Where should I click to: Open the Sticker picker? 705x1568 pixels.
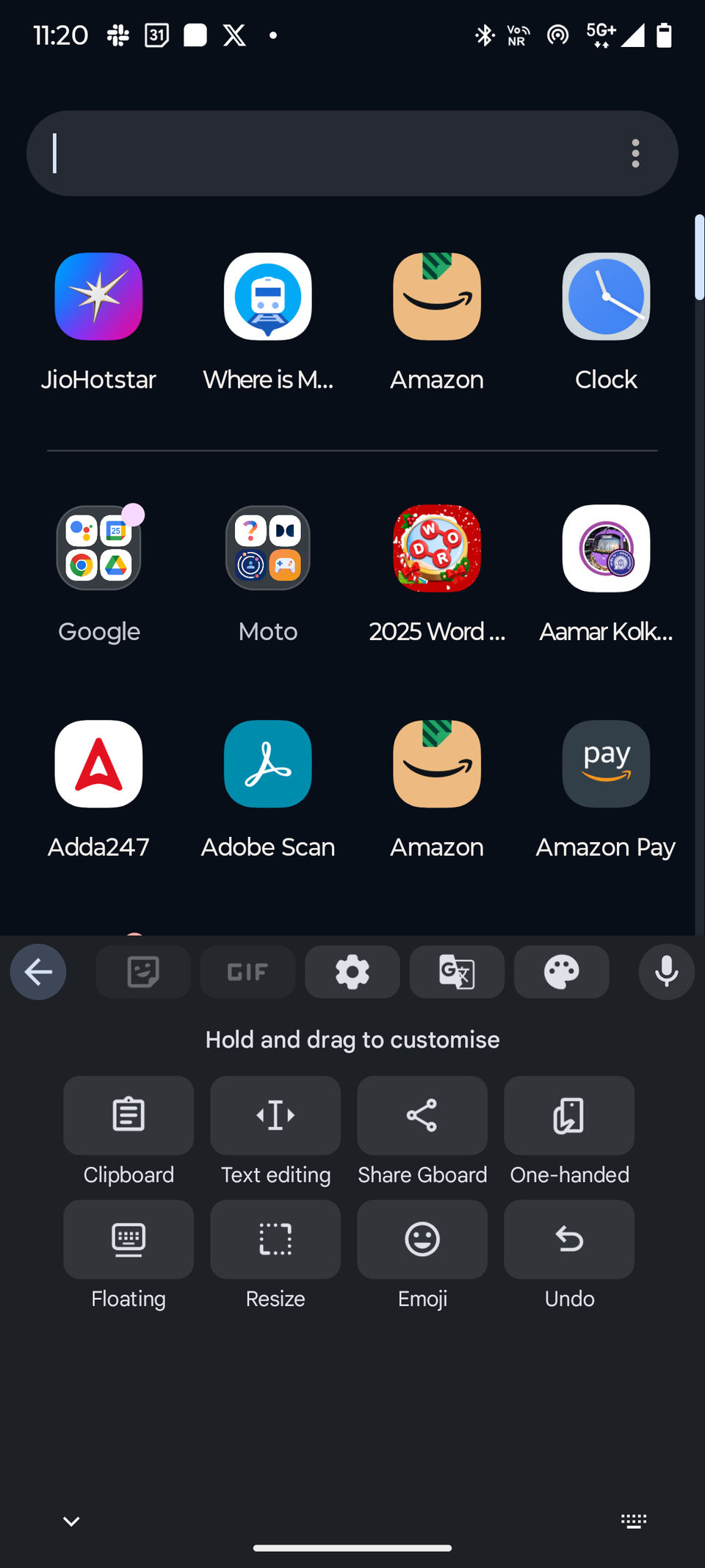[142, 971]
